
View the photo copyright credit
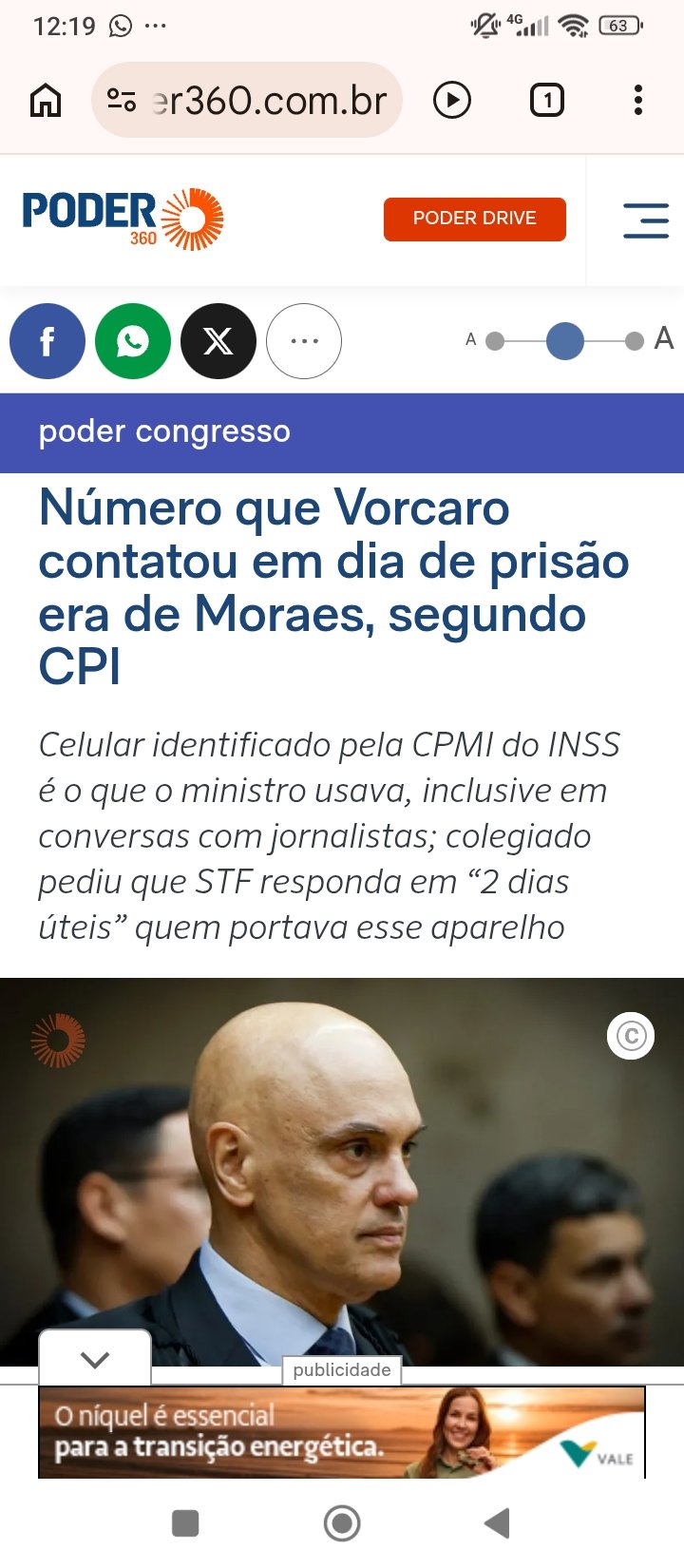[631, 1036]
